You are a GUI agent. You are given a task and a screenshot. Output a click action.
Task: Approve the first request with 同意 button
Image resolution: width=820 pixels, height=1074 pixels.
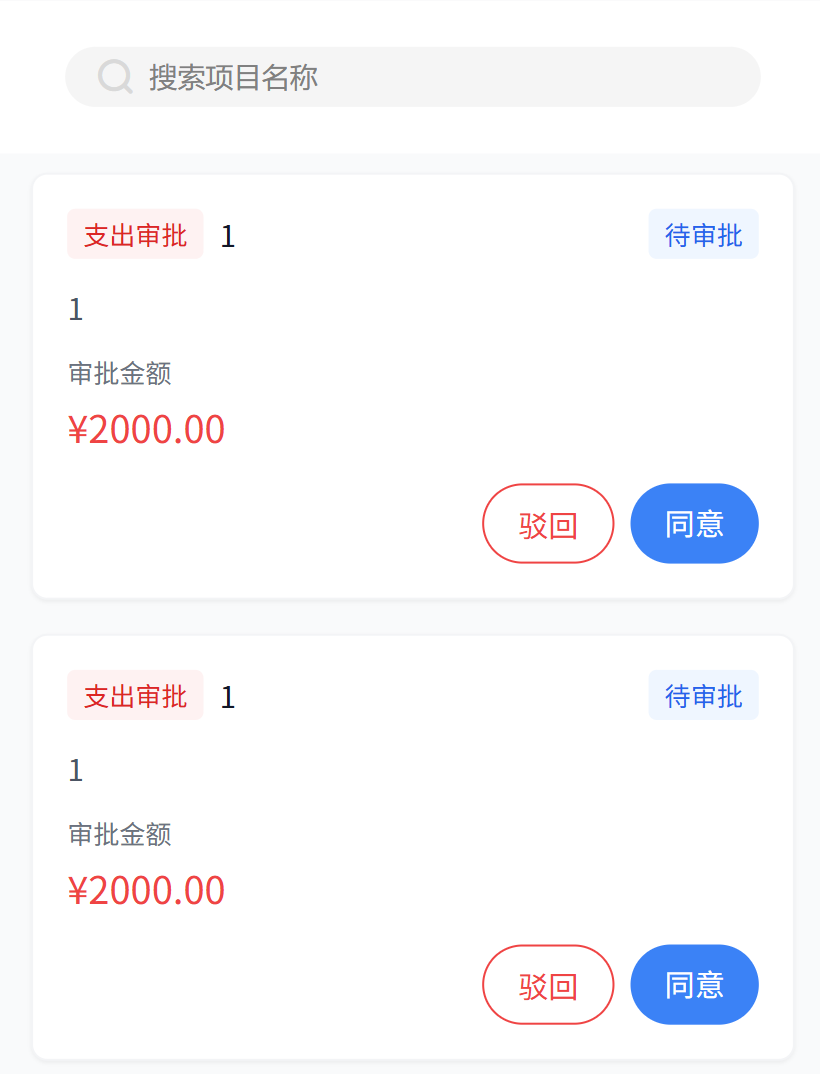pyautogui.click(x=694, y=523)
